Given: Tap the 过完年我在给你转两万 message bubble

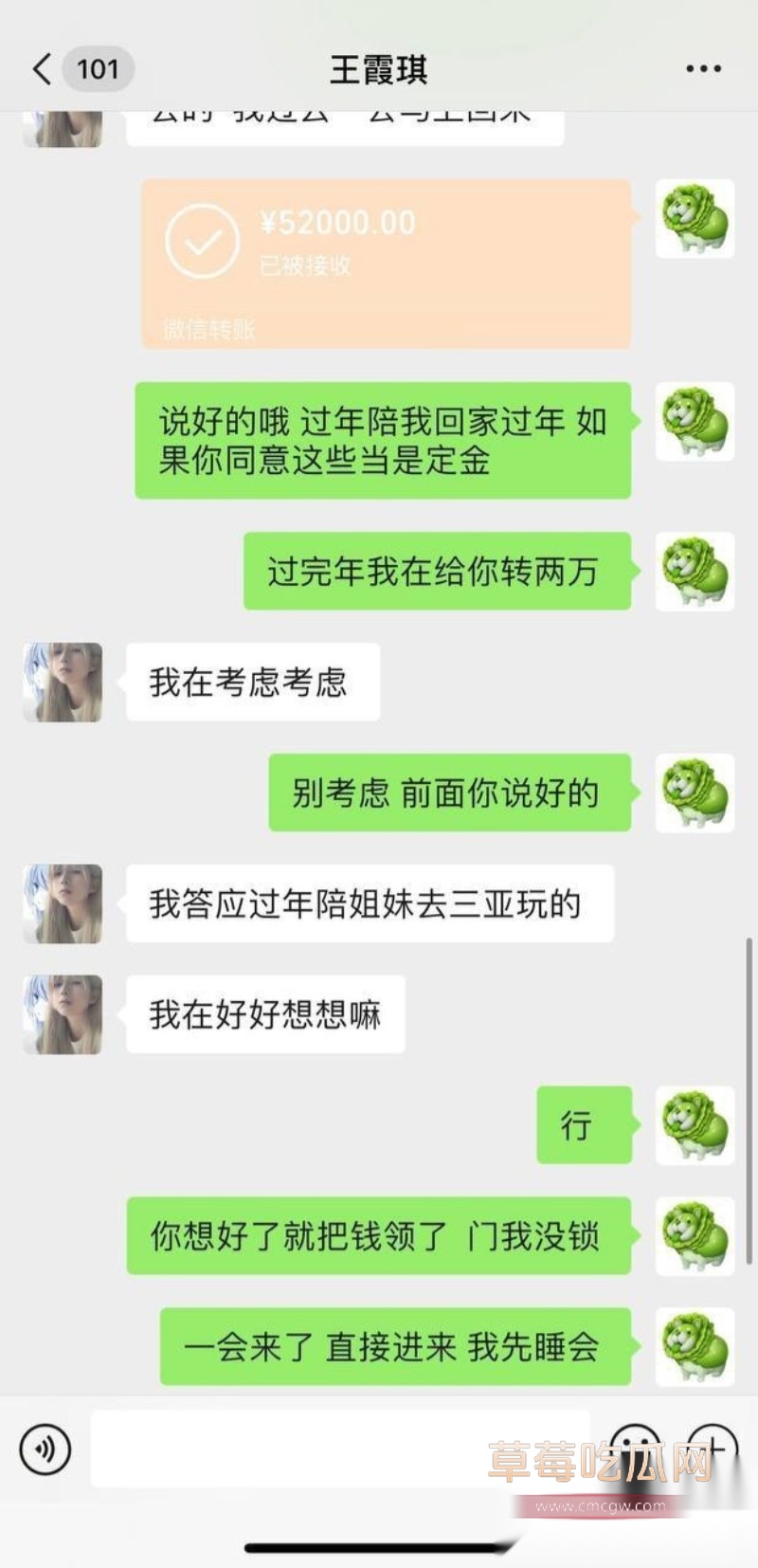Looking at the screenshot, I should (x=437, y=573).
